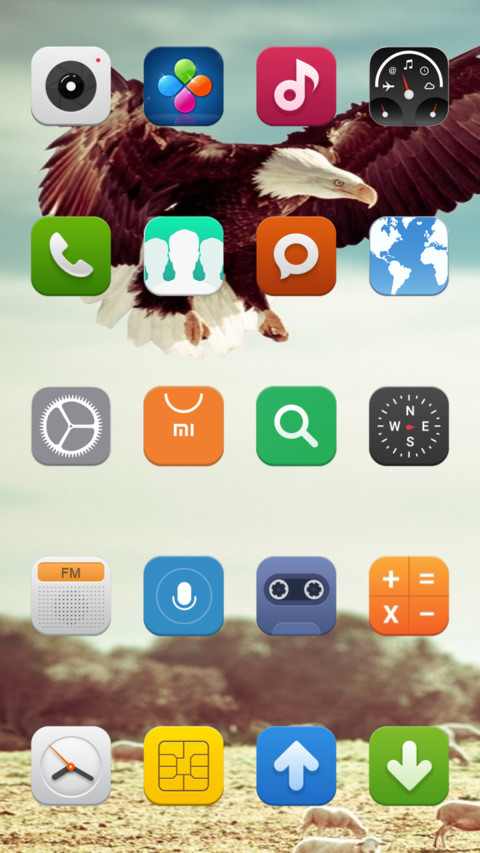Open the Mi Store app
480x853 pixels.
(183, 426)
